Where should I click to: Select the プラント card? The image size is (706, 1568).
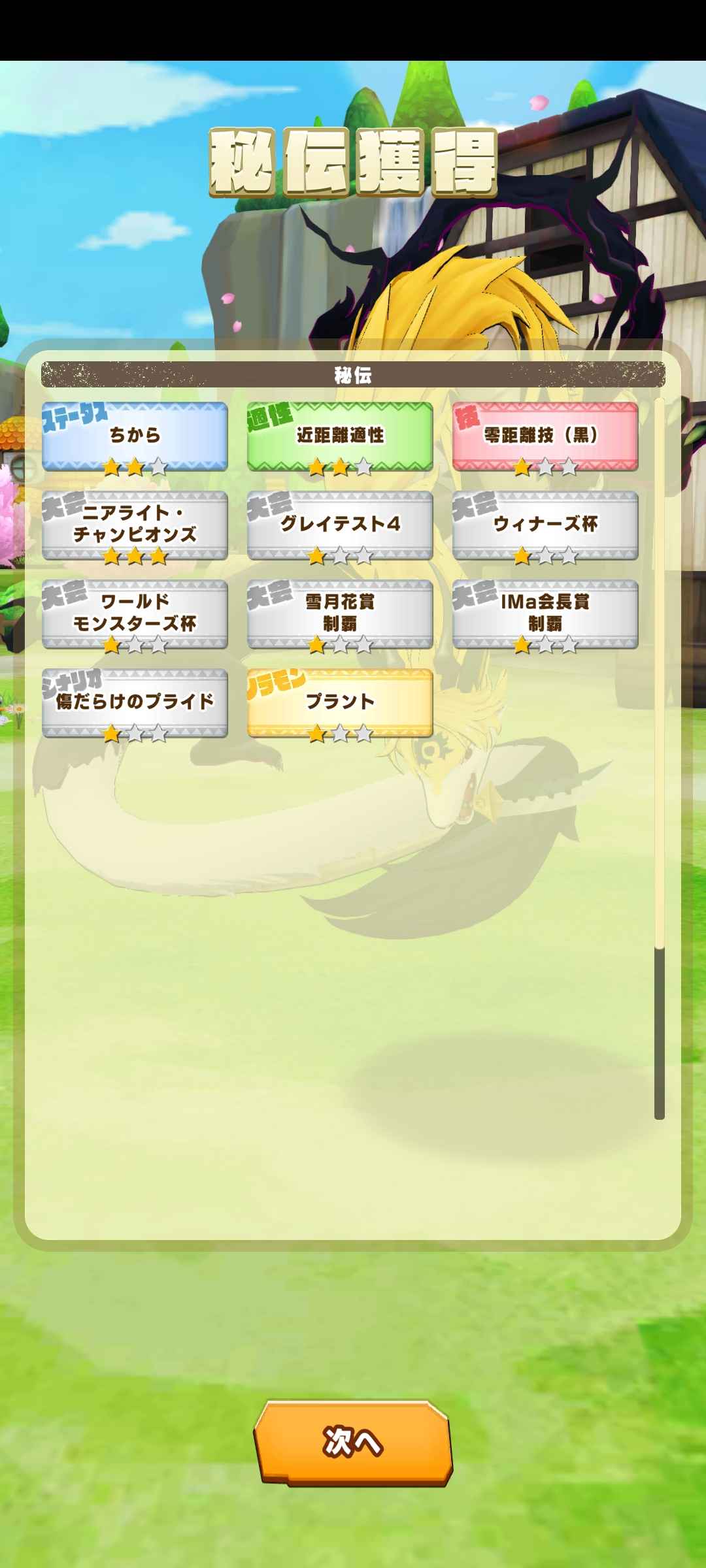340,703
